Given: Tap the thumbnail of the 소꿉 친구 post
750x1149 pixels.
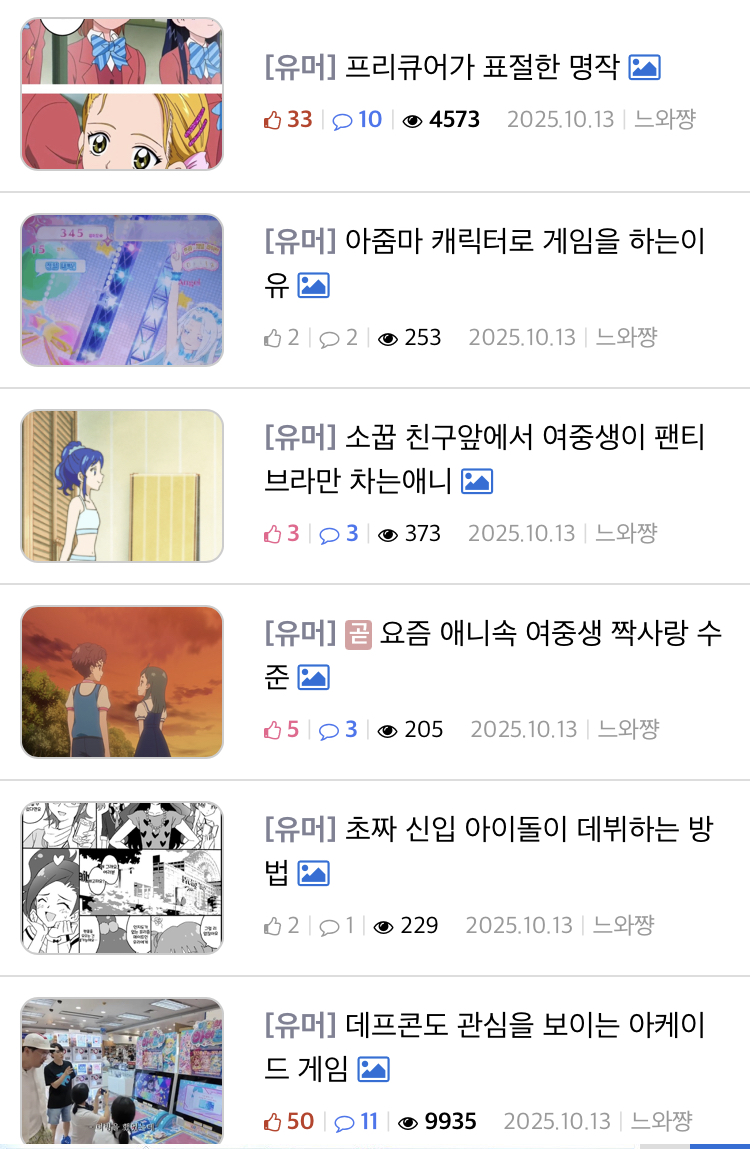Looking at the screenshot, I should pos(122,486).
